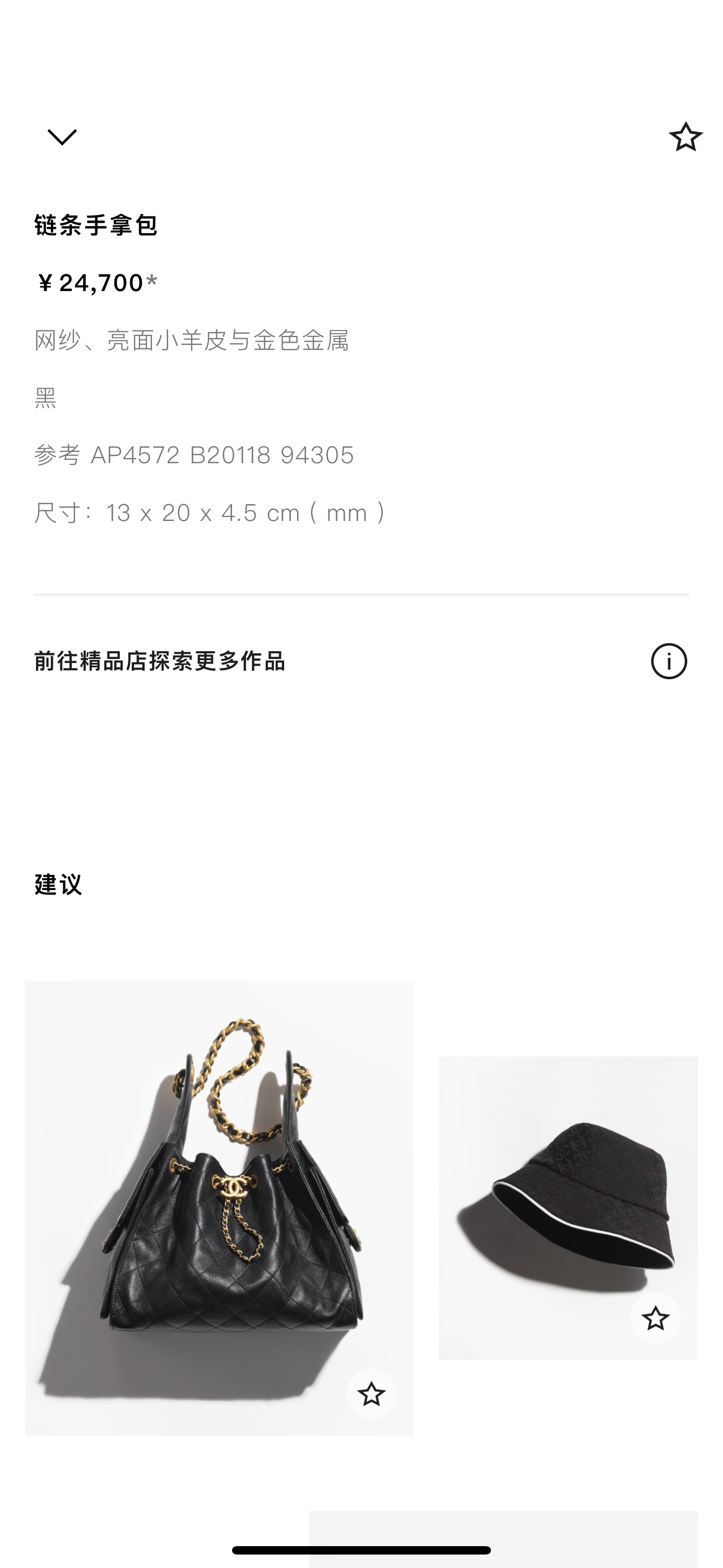Viewport: 723px width, 1568px height.
Task: Save the black bucket hat to wishlist
Action: [x=655, y=1318]
